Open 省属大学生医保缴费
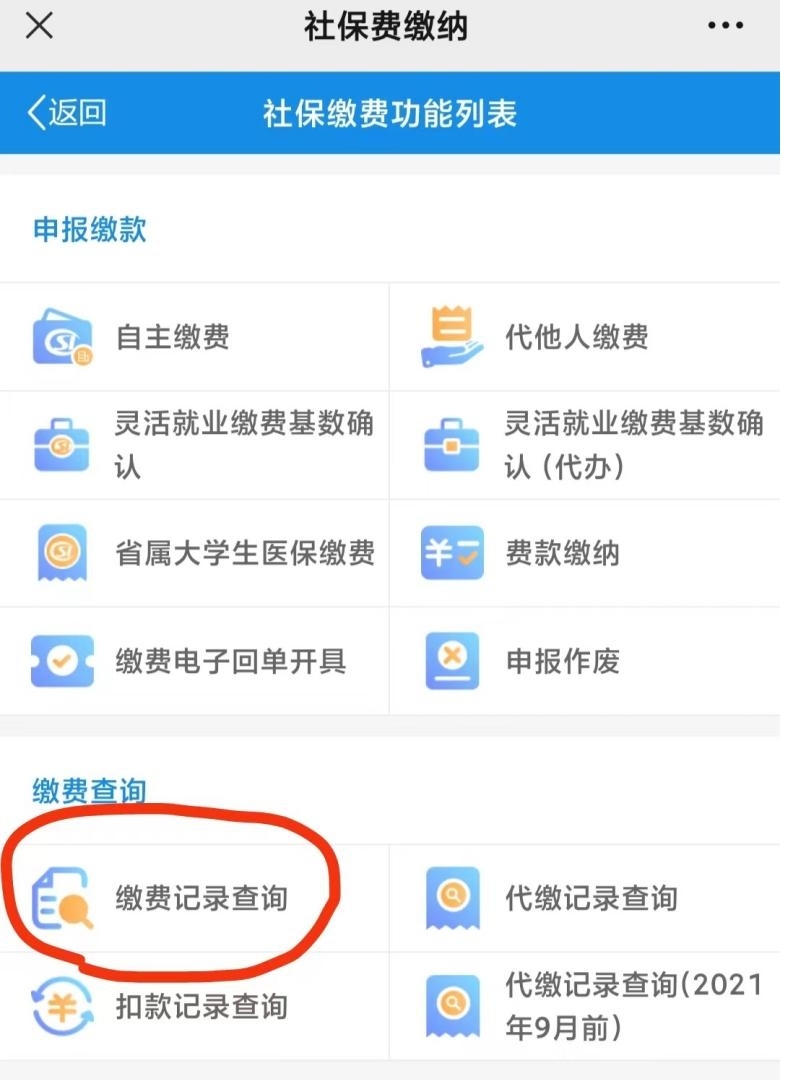791x1081 pixels. point(244,553)
